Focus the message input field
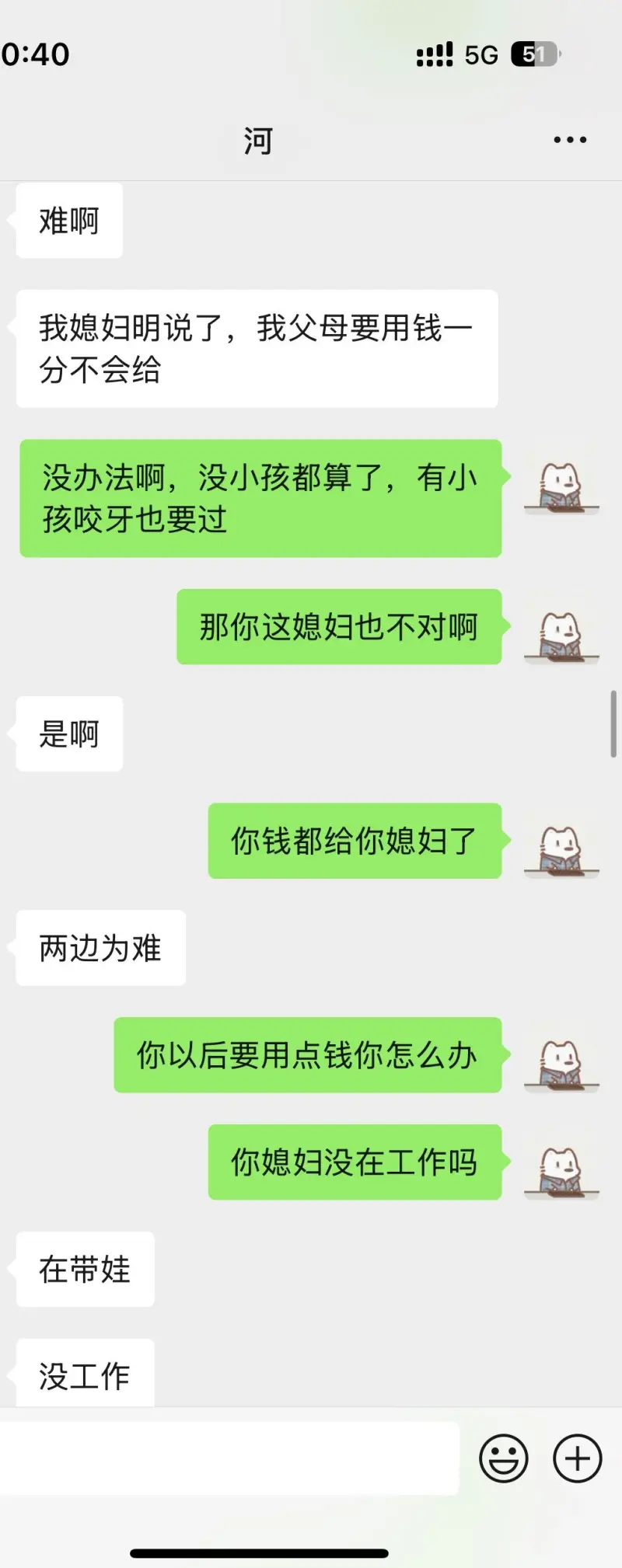 [229, 1458]
